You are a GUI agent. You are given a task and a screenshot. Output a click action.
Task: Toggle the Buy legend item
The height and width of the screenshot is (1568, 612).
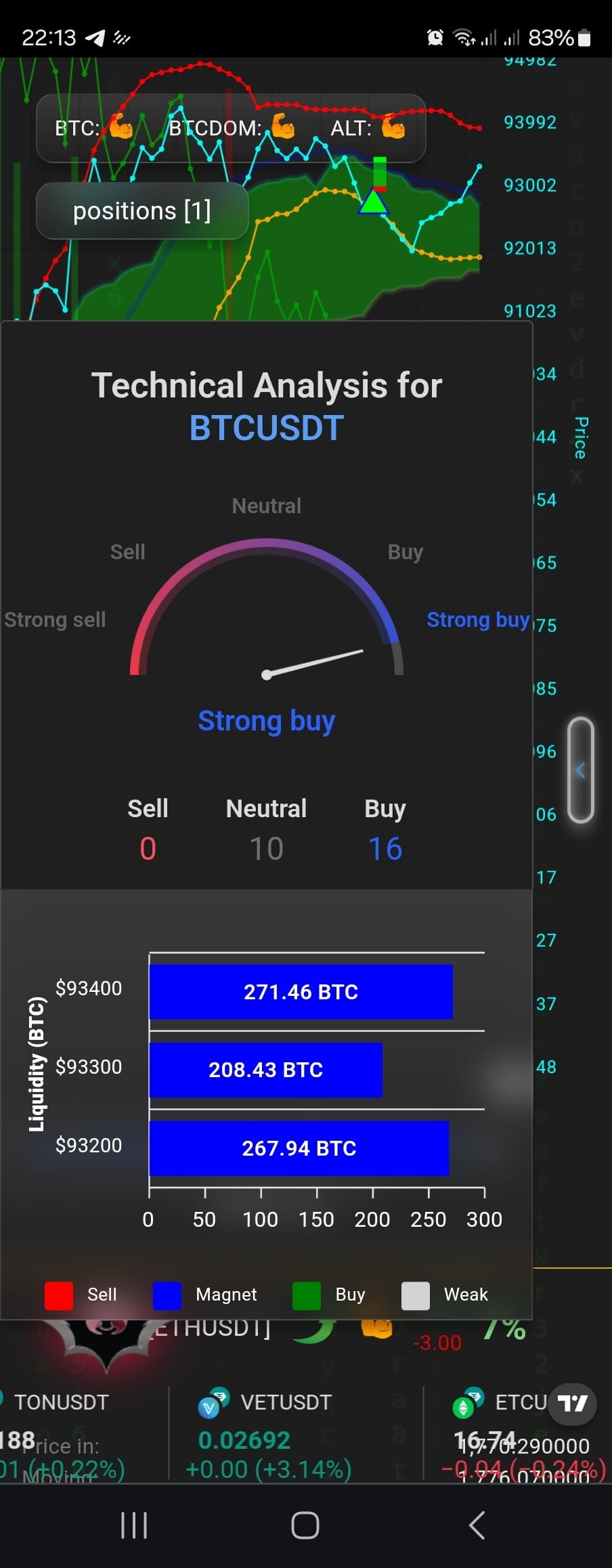pos(330,1294)
